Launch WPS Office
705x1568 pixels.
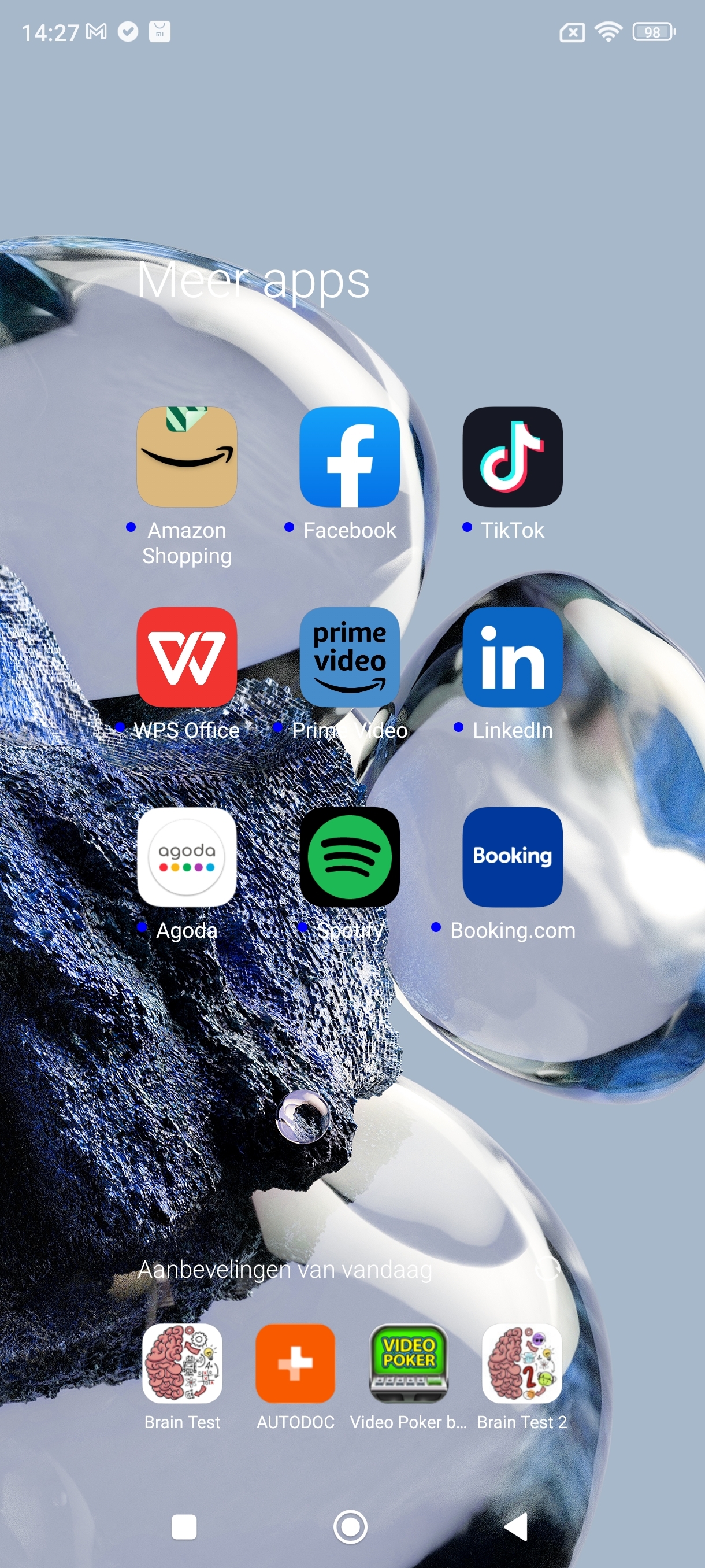pos(187,657)
